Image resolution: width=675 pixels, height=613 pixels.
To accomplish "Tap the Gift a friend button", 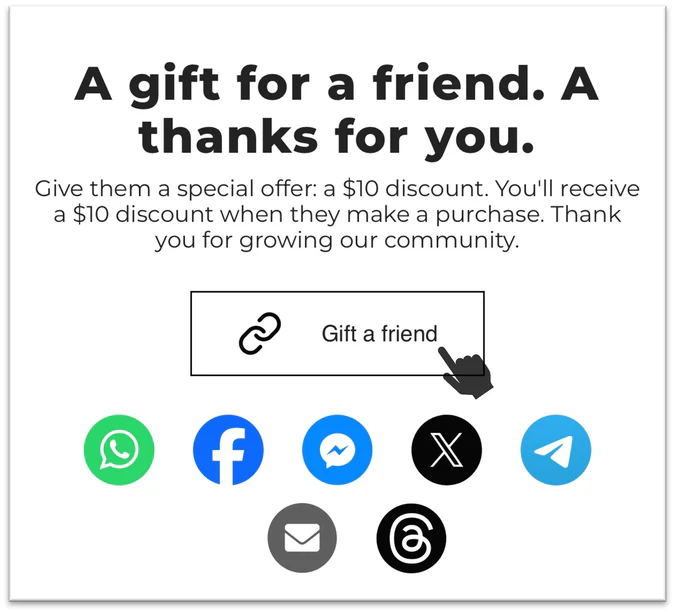I will click(337, 334).
